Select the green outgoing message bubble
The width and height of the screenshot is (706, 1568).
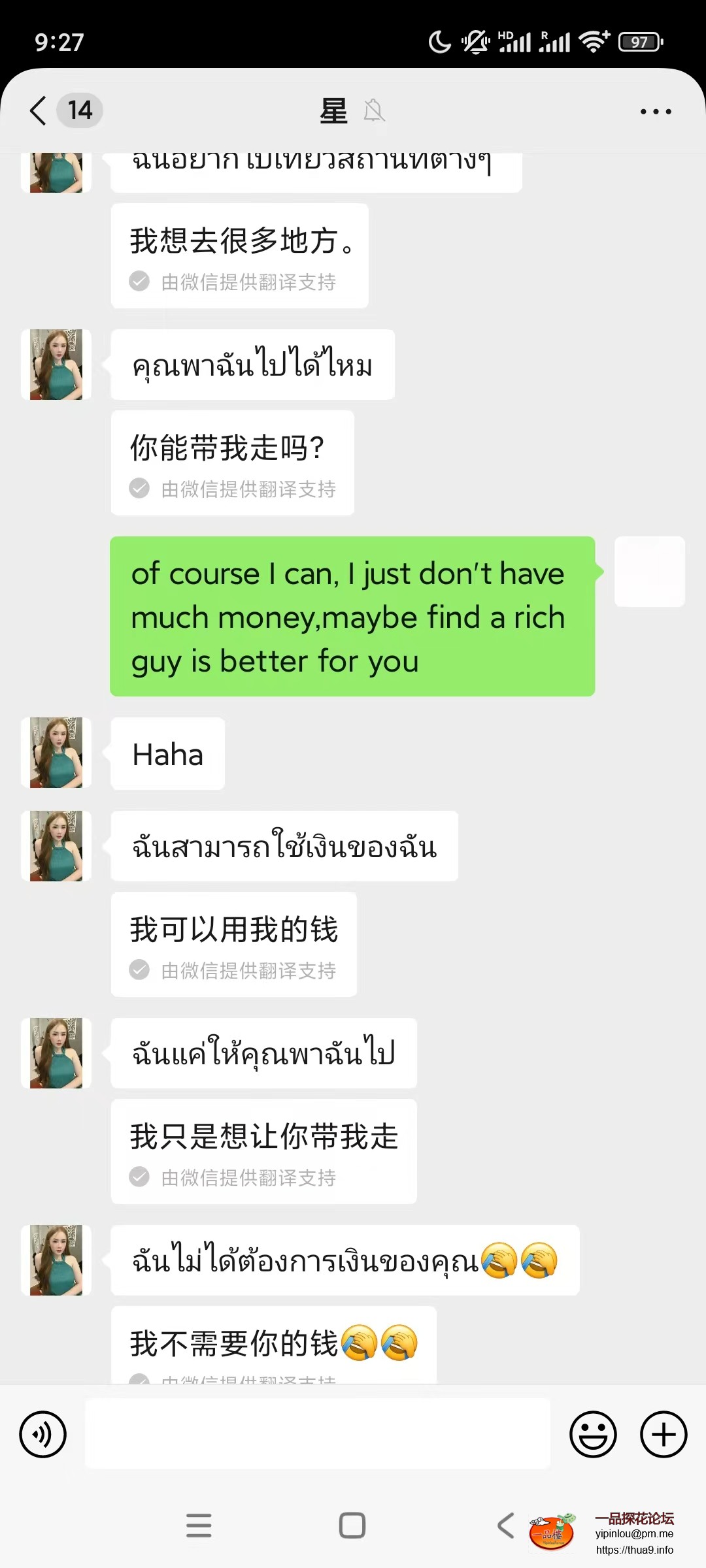(353, 616)
